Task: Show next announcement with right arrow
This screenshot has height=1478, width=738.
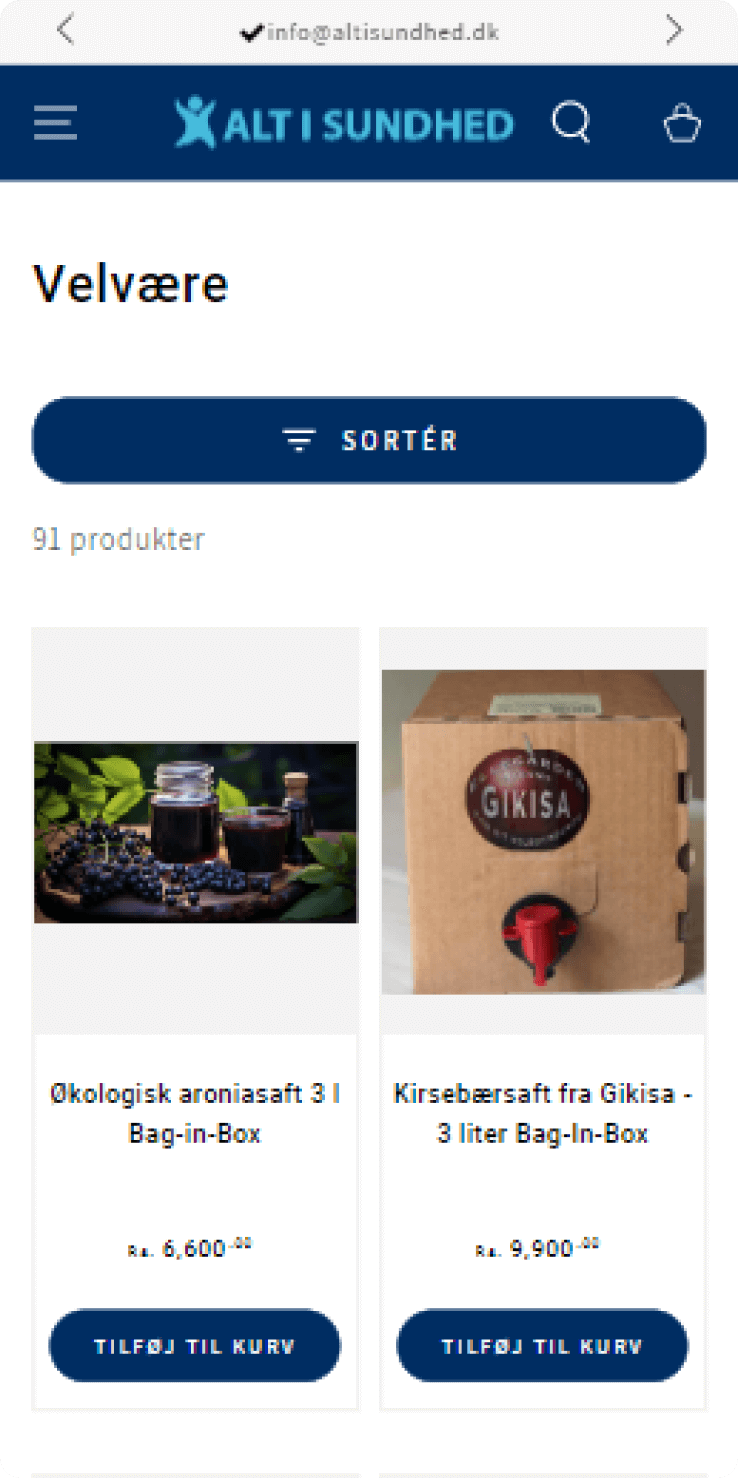Action: click(x=674, y=31)
